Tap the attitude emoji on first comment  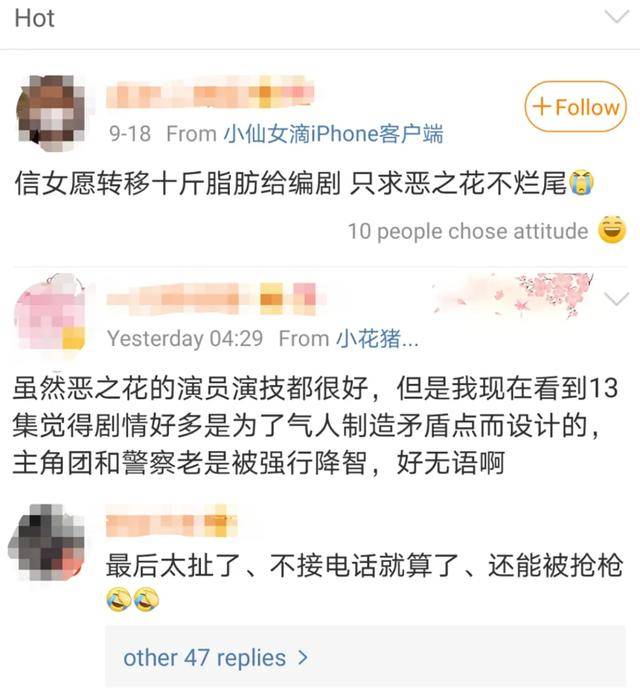(x=612, y=231)
